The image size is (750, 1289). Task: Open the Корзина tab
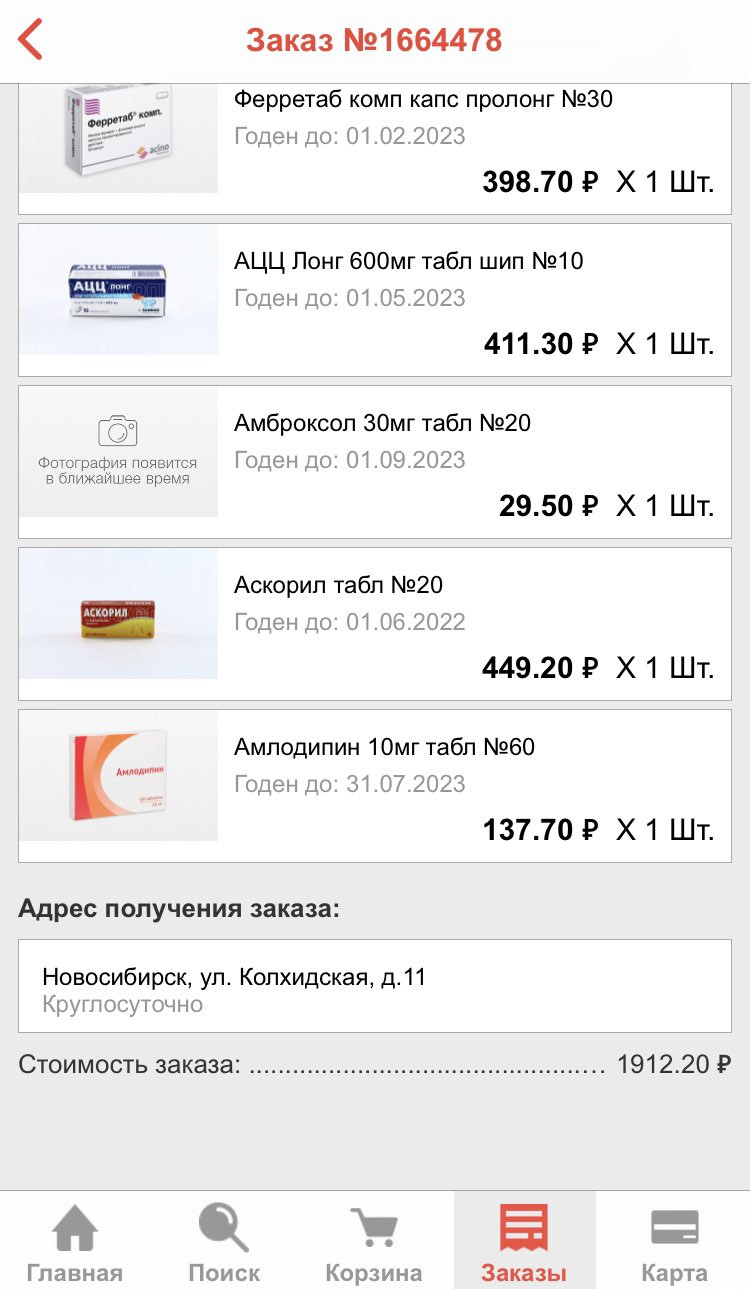pos(374,1241)
